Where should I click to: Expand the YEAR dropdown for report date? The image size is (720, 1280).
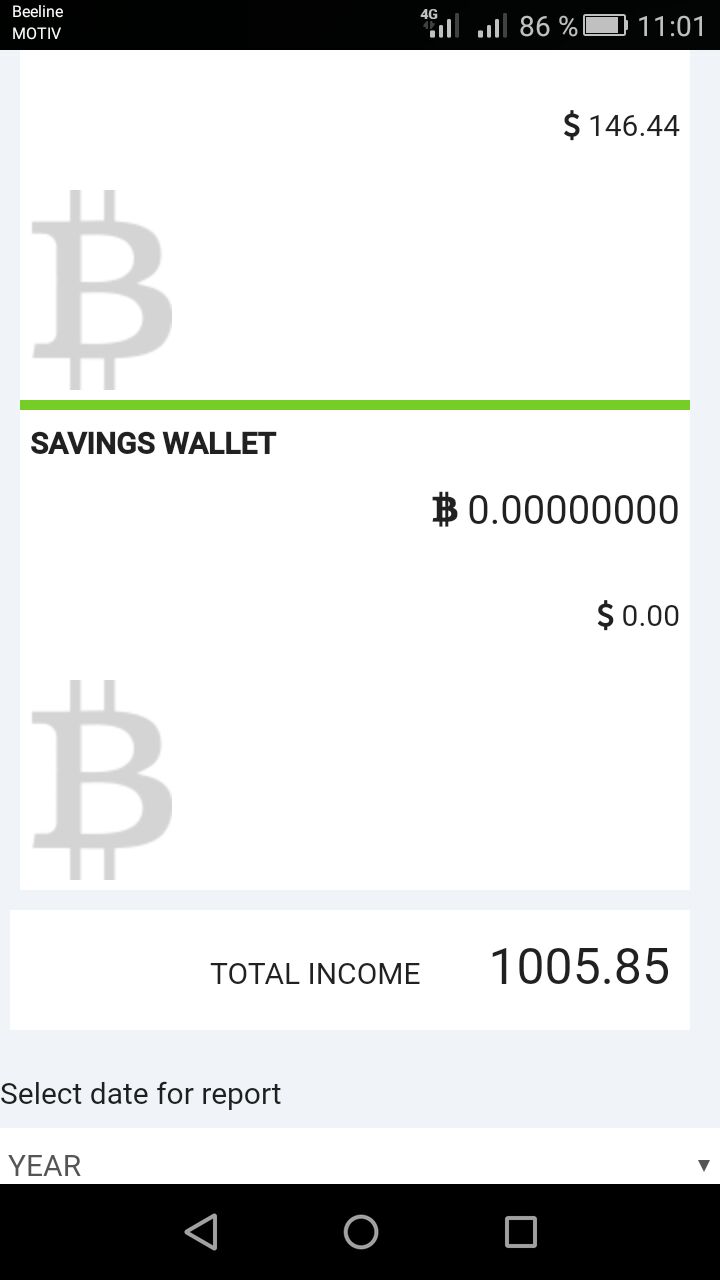[360, 1164]
